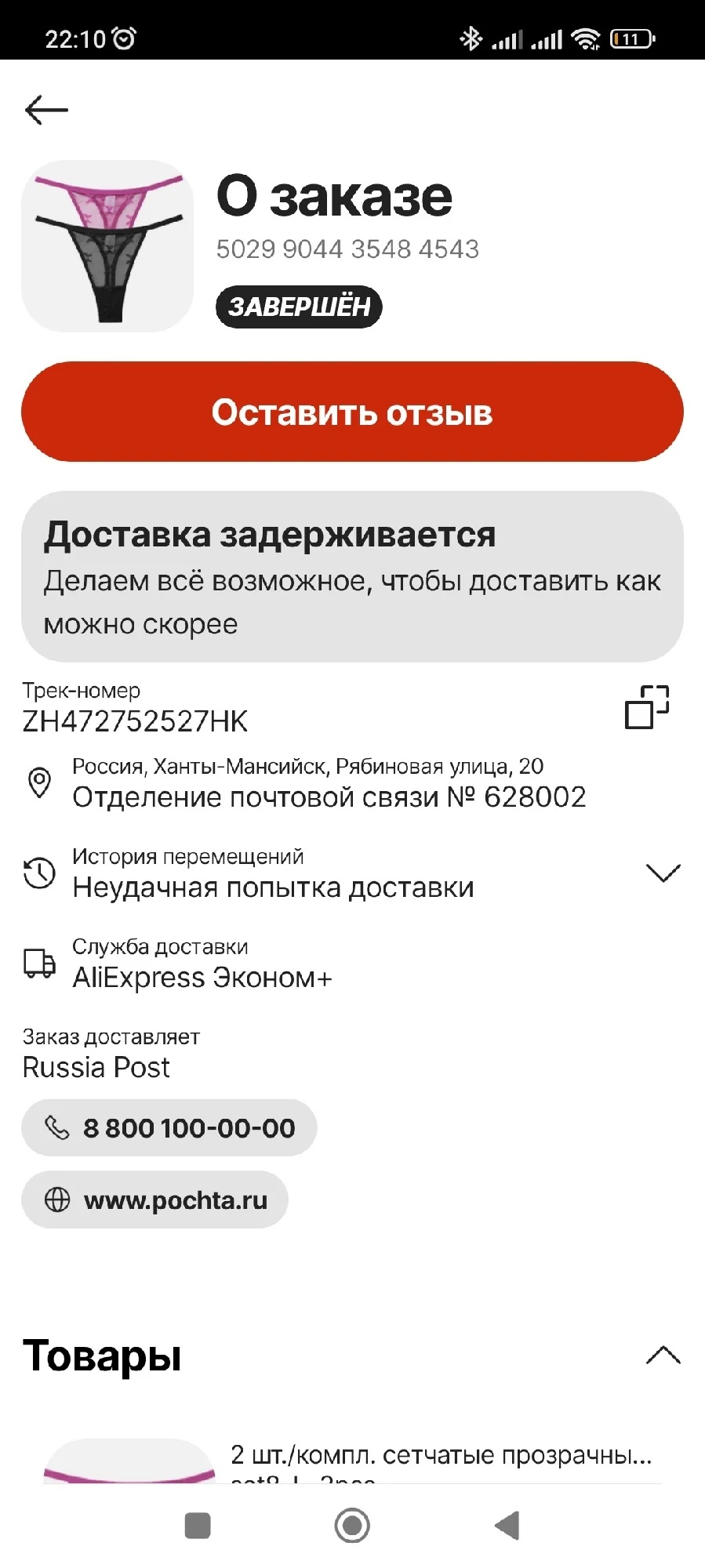Call 8 800 100-00-00
This screenshot has width=705, height=1568.
pyautogui.click(x=169, y=1127)
